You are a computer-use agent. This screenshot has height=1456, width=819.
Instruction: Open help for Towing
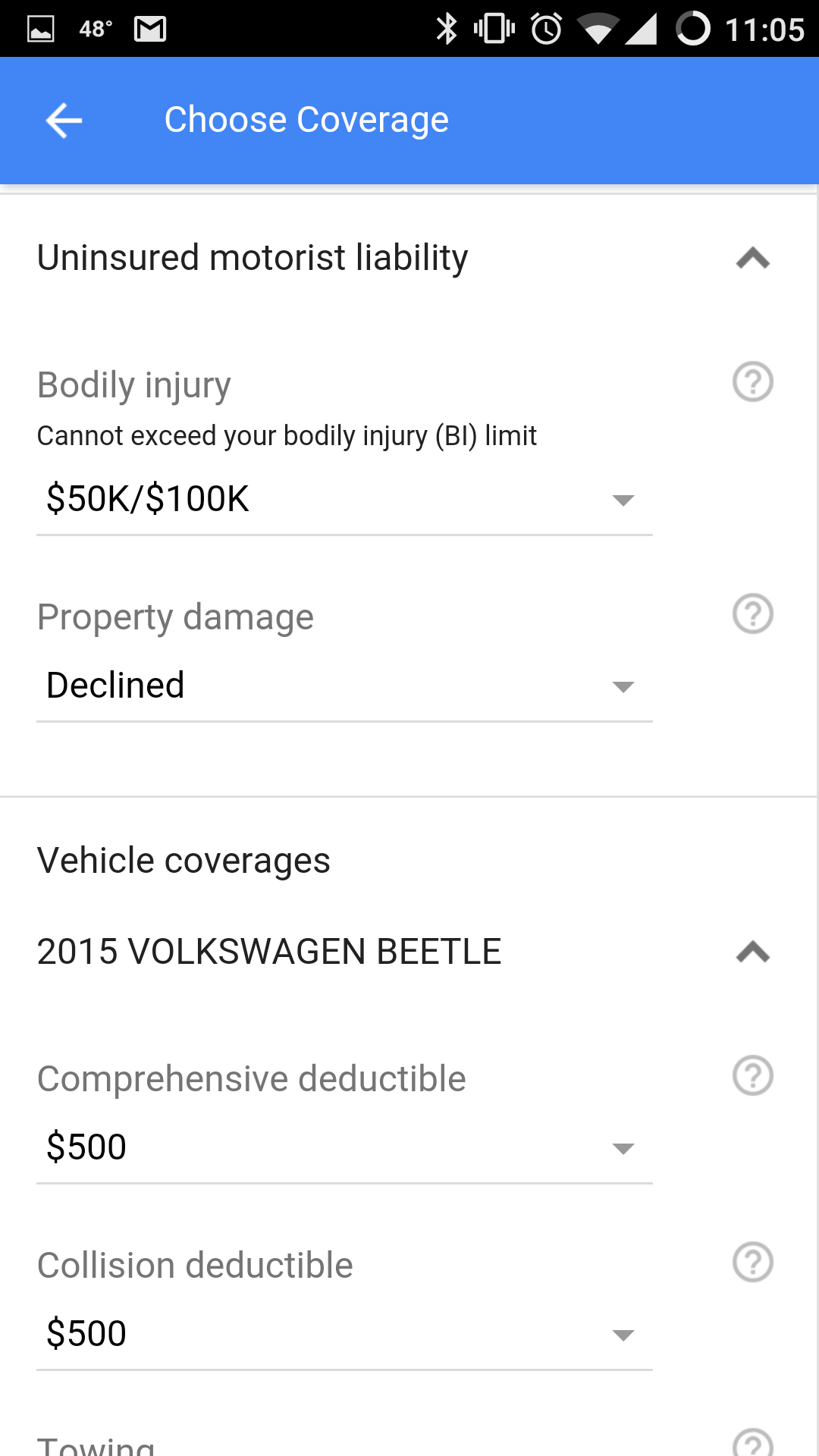pyautogui.click(x=753, y=1443)
